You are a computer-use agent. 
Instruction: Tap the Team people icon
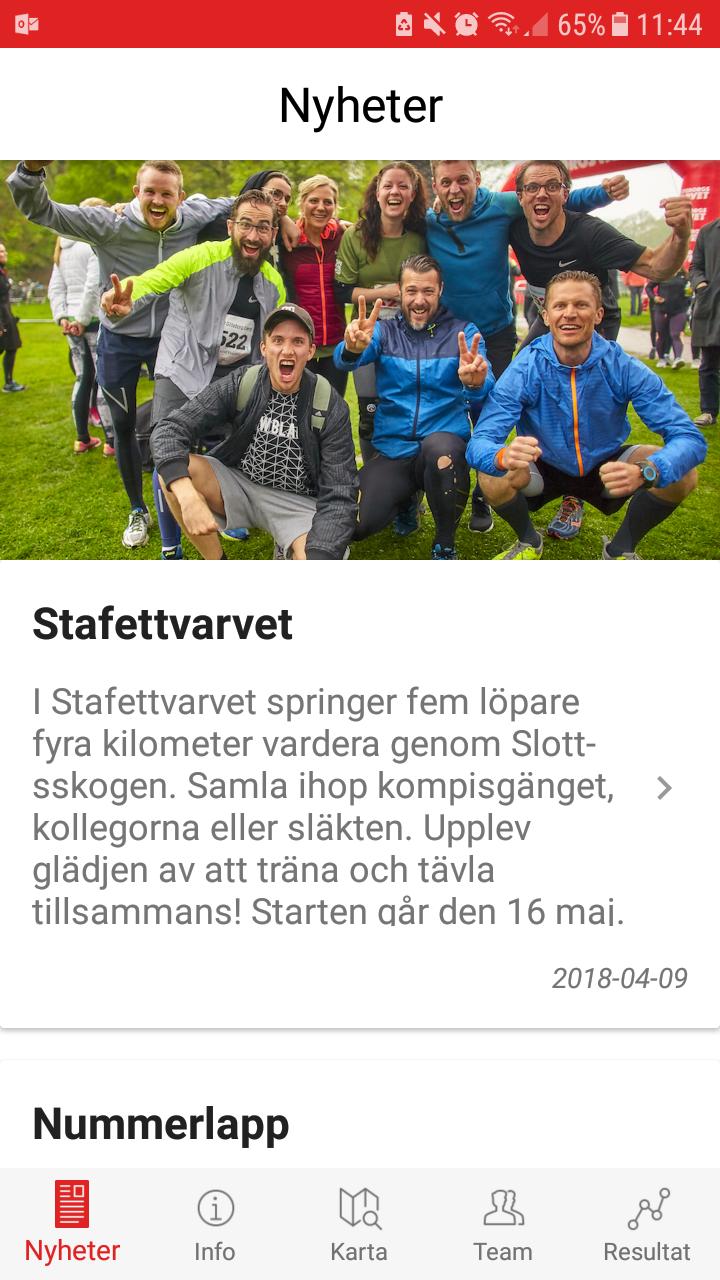click(503, 1209)
